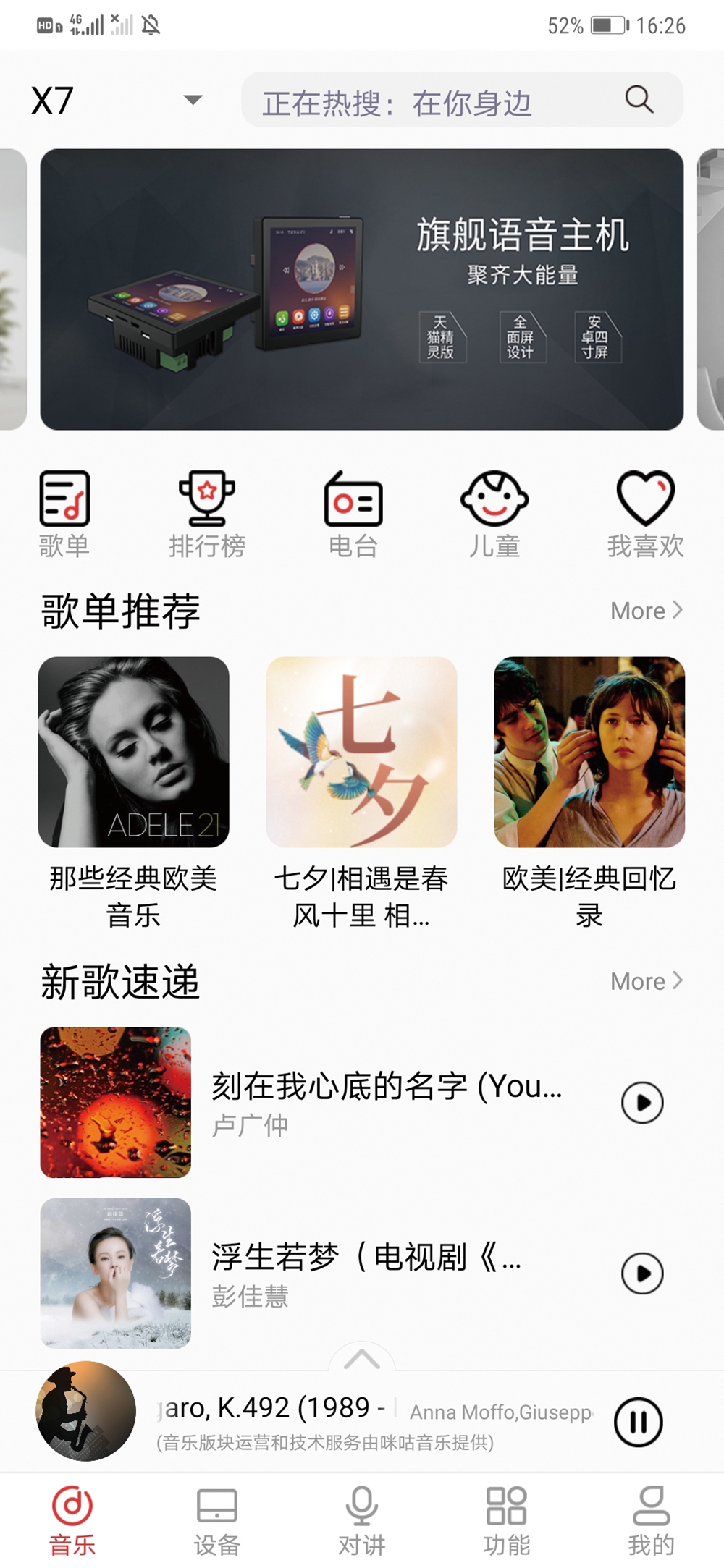Open 我喜欢 favorites
This screenshot has width=724, height=1568.
(x=645, y=514)
